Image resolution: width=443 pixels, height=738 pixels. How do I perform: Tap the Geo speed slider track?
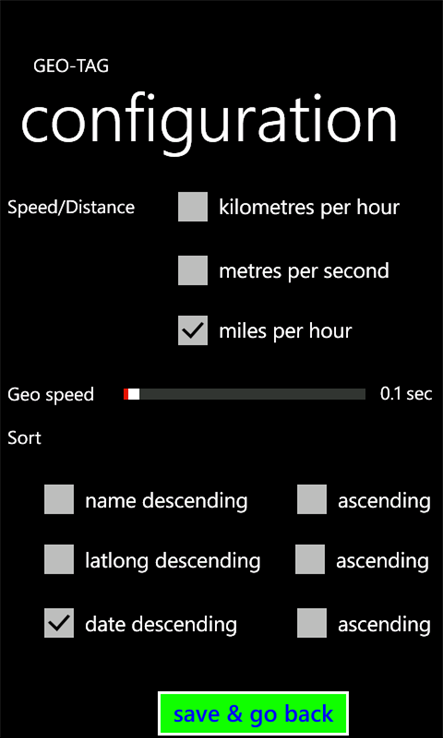point(244,394)
